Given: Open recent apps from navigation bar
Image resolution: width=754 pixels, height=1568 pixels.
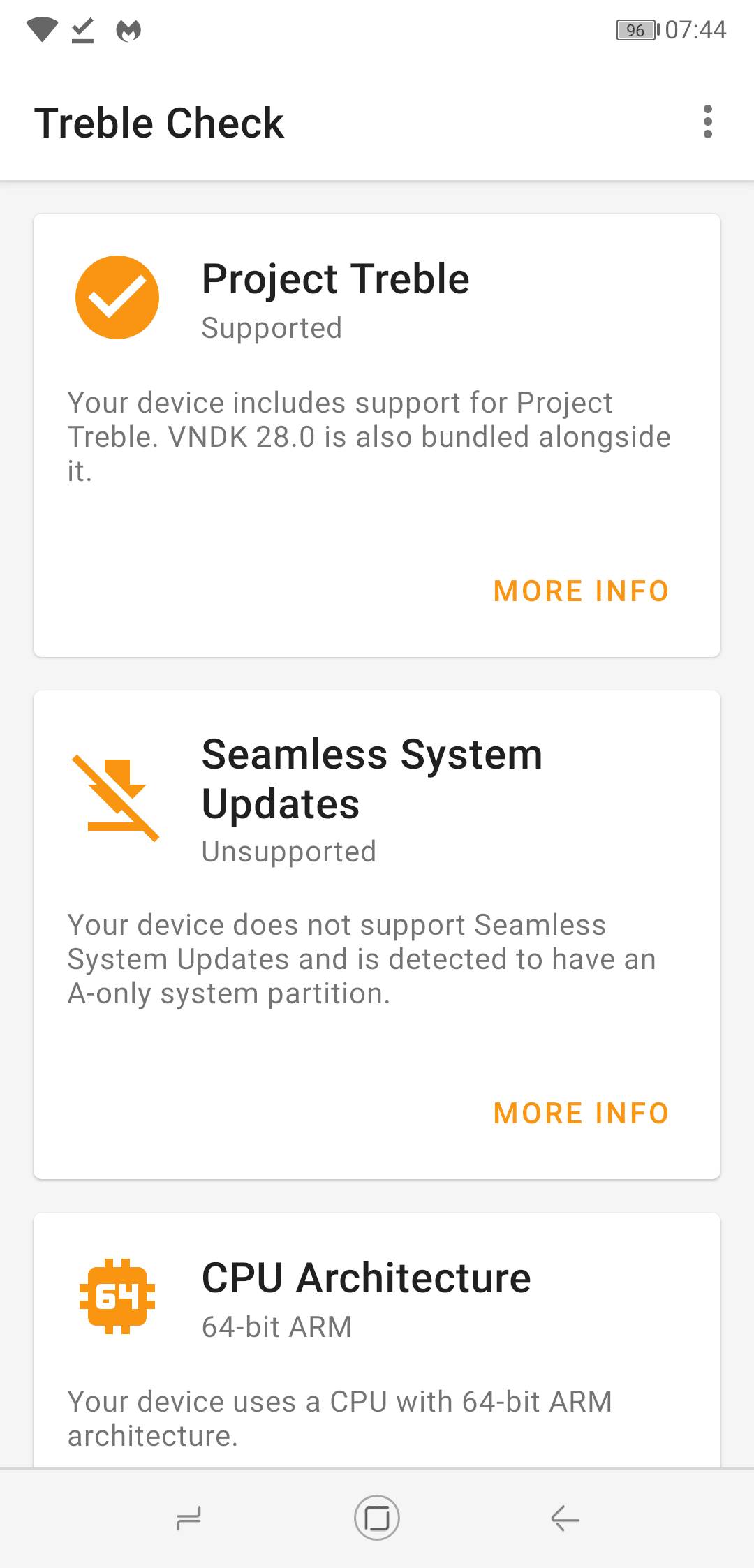Looking at the screenshot, I should pos(188,1518).
